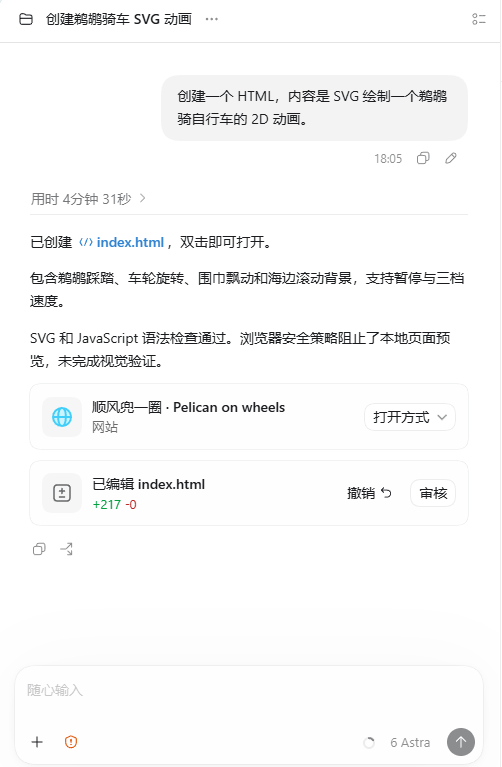Copy the assistant's reply

39,549
